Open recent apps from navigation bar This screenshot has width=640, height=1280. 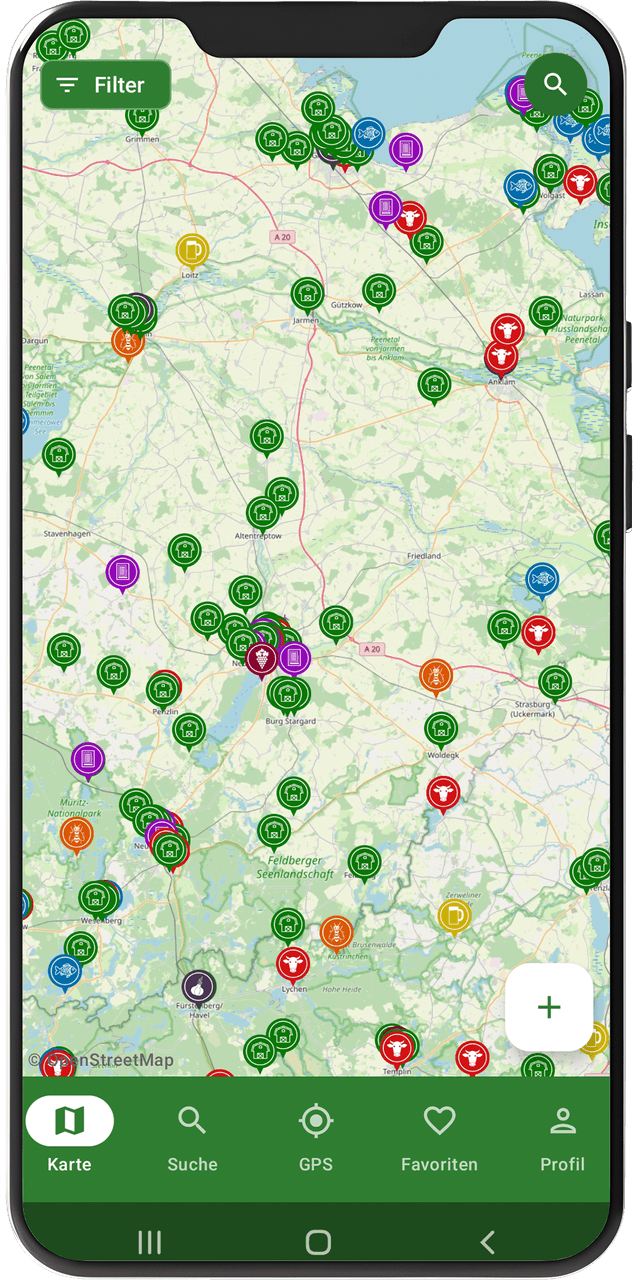[x=149, y=1242]
